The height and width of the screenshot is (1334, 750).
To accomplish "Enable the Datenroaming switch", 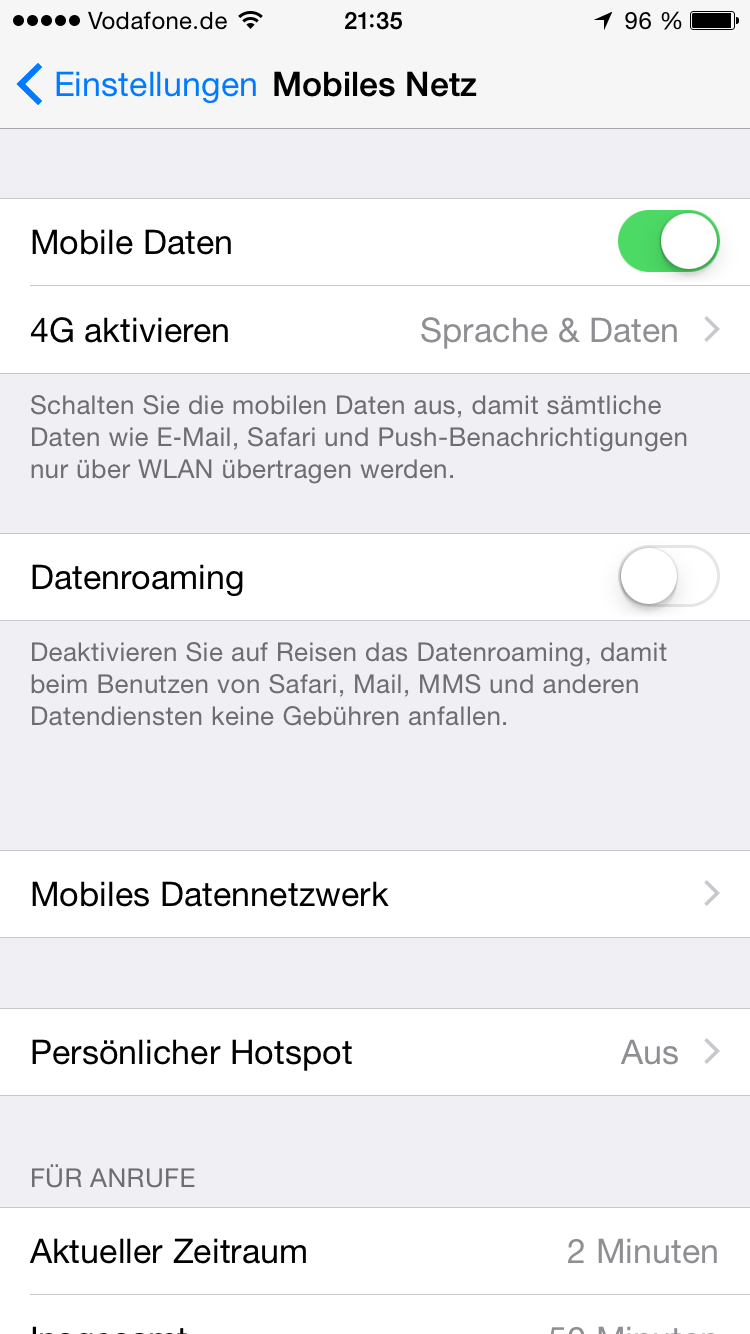I will click(669, 577).
